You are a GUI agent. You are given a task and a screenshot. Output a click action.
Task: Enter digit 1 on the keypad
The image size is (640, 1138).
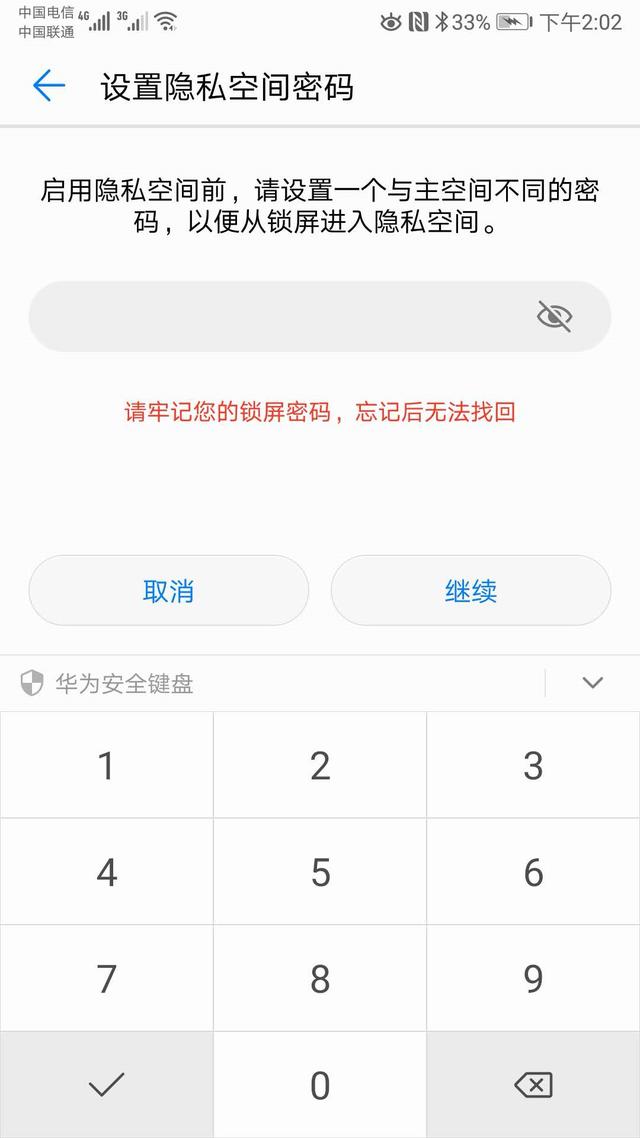[106, 766]
